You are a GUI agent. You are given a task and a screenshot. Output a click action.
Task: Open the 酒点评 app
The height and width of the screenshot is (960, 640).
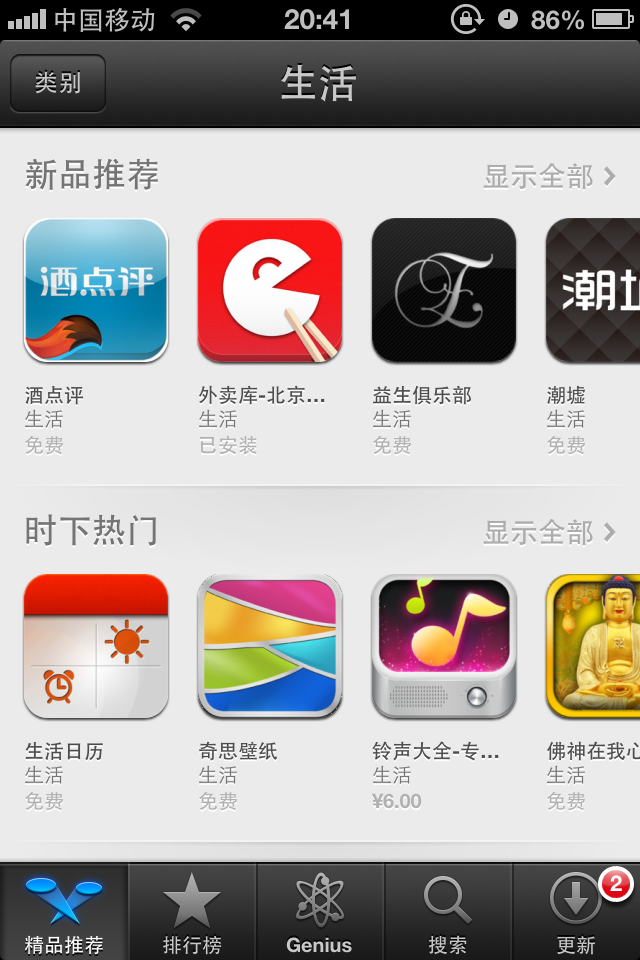pos(96,290)
